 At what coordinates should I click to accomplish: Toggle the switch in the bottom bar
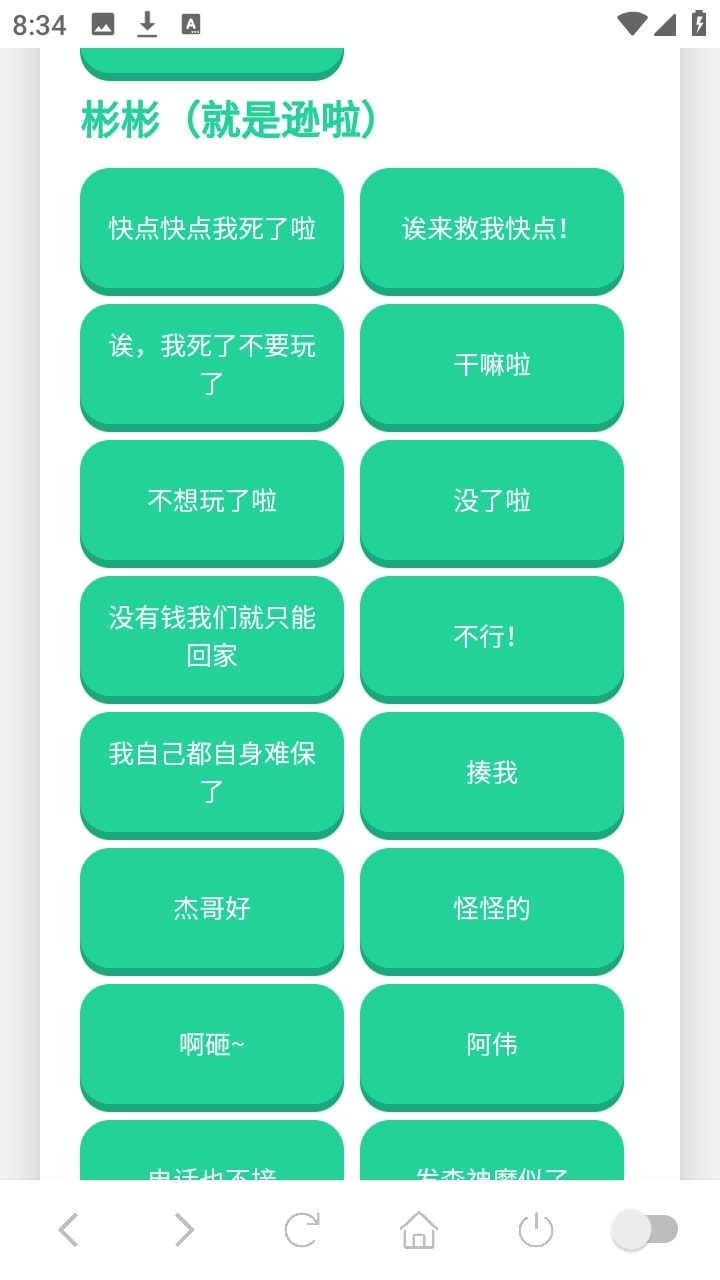click(646, 1230)
